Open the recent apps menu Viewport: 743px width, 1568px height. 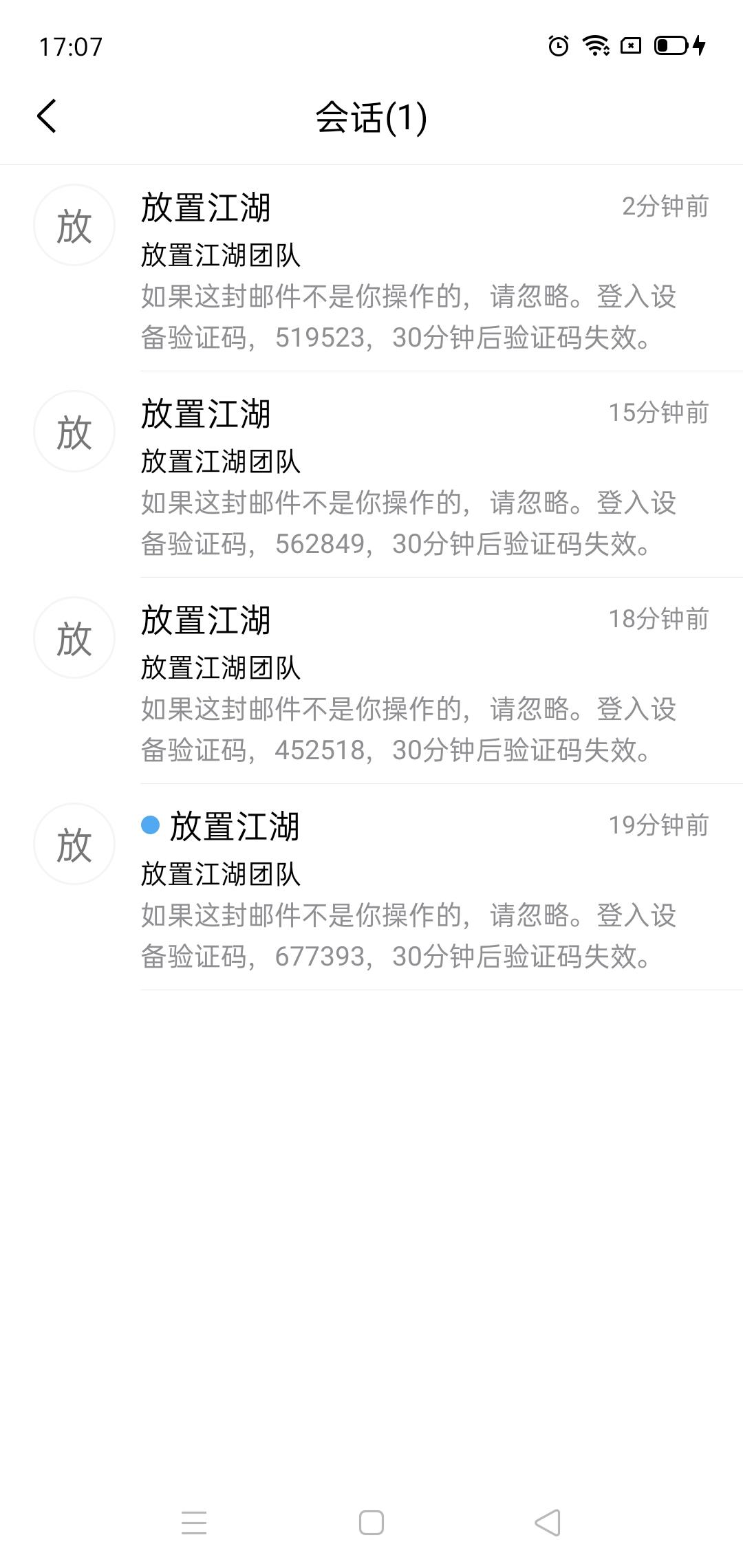pyautogui.click(x=194, y=1523)
